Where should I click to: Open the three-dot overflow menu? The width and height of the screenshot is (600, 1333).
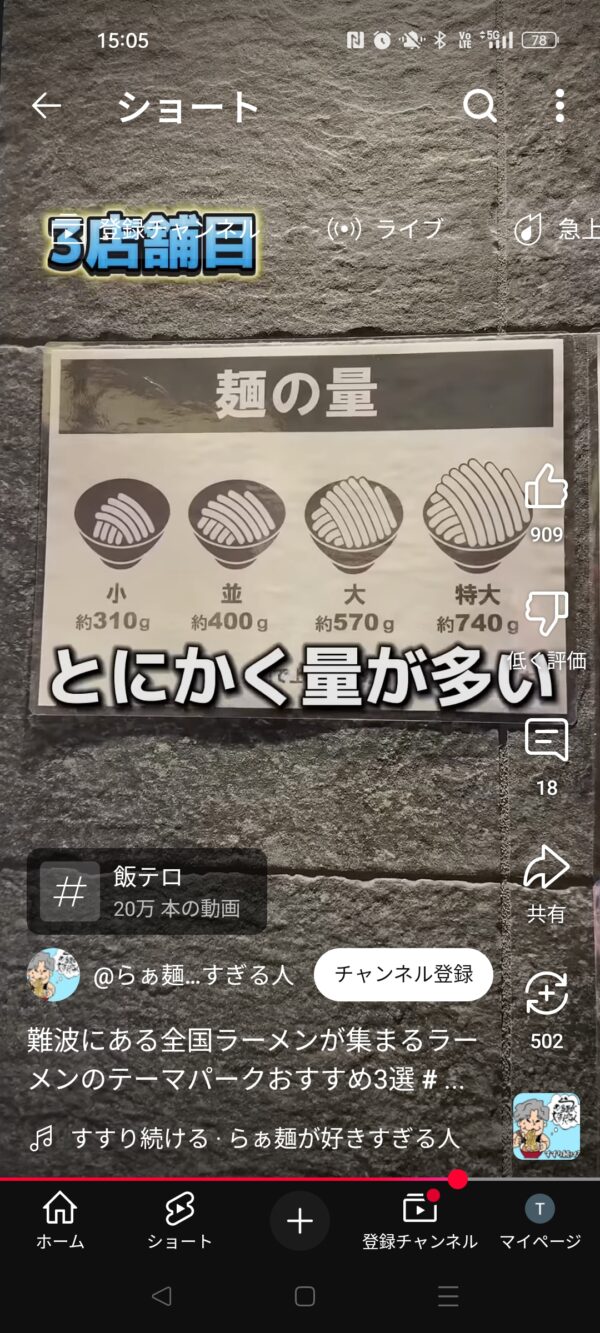[x=560, y=106]
